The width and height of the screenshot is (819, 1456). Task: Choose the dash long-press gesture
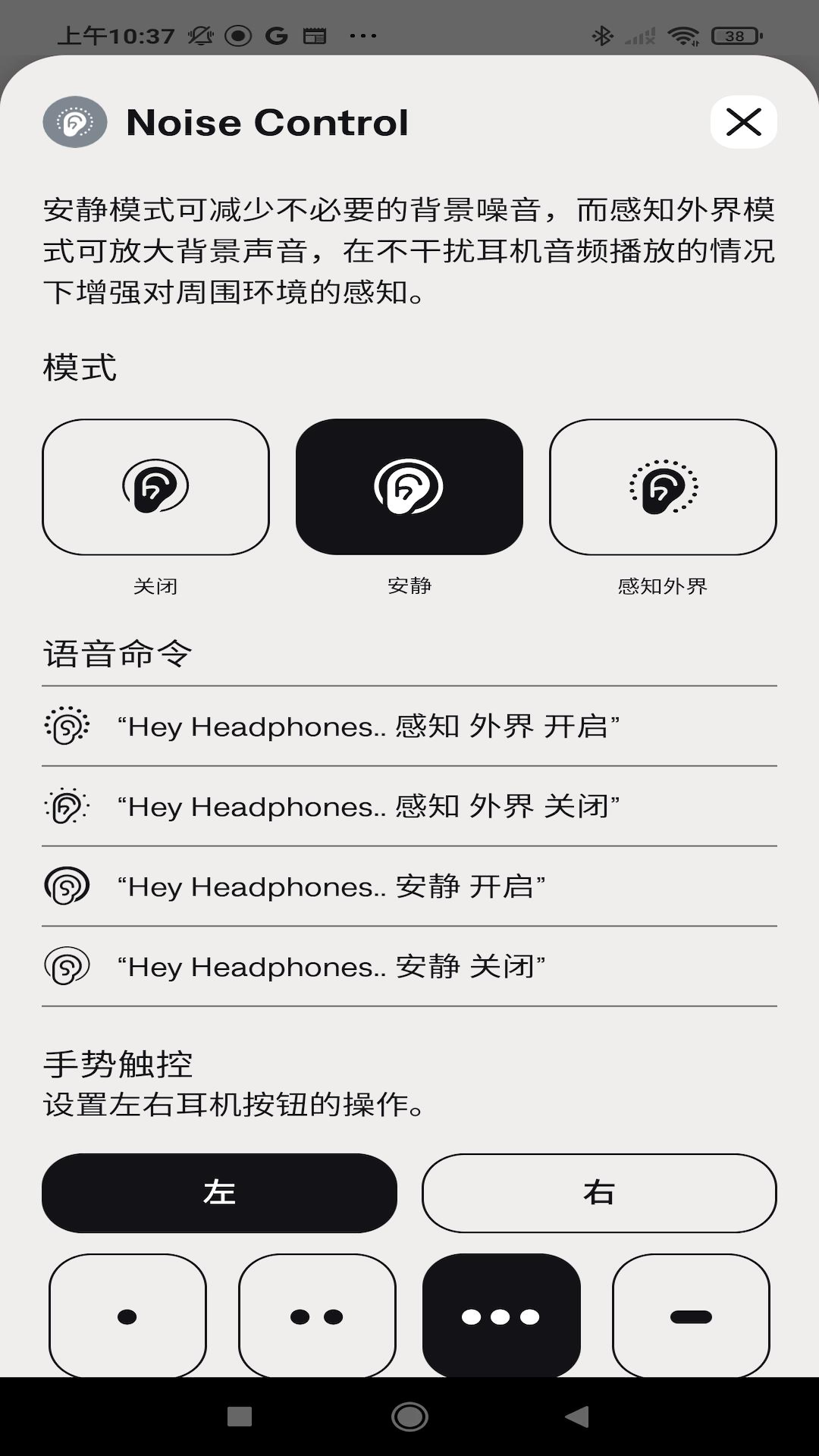[x=691, y=1316]
